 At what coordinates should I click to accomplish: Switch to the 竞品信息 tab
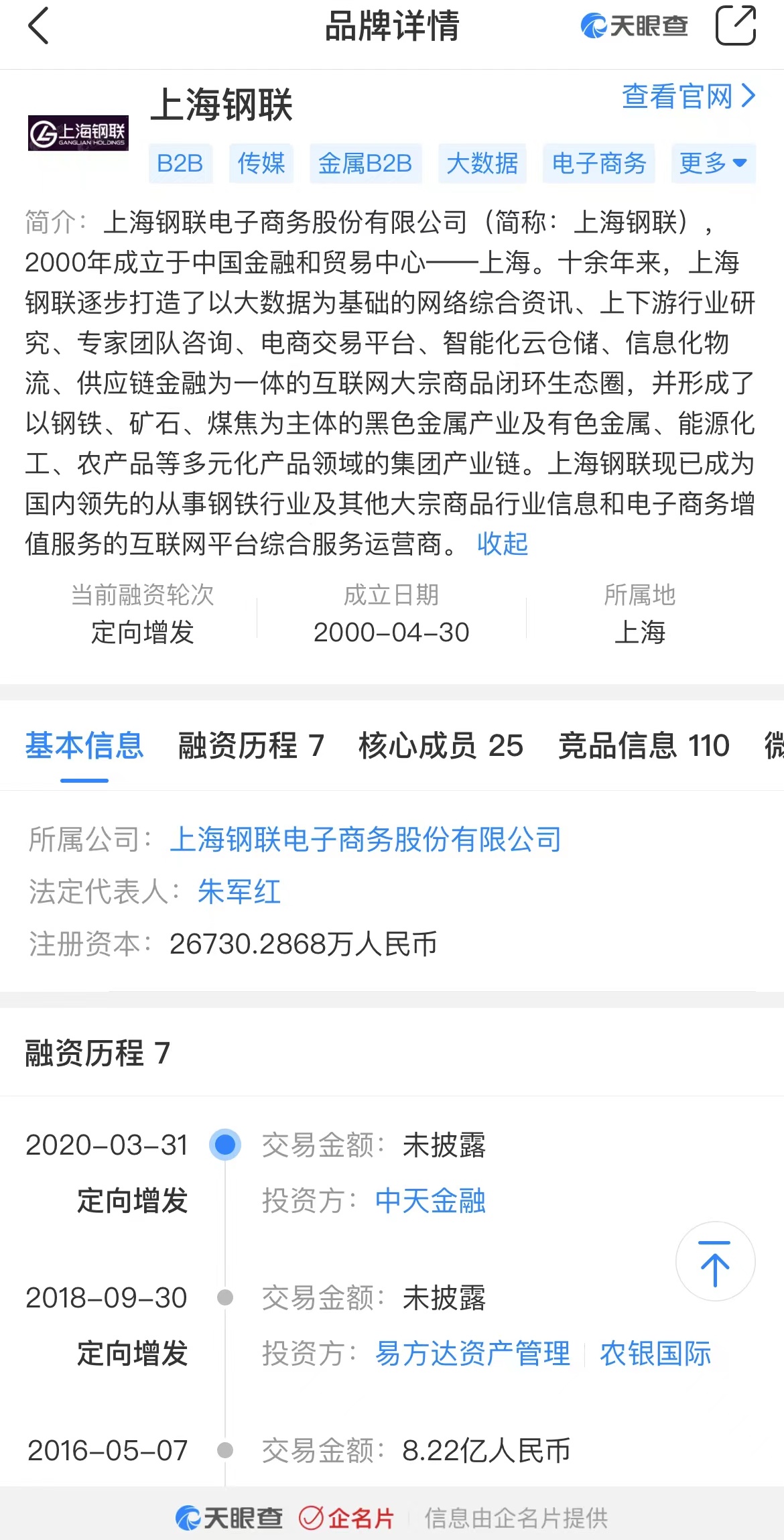(643, 746)
